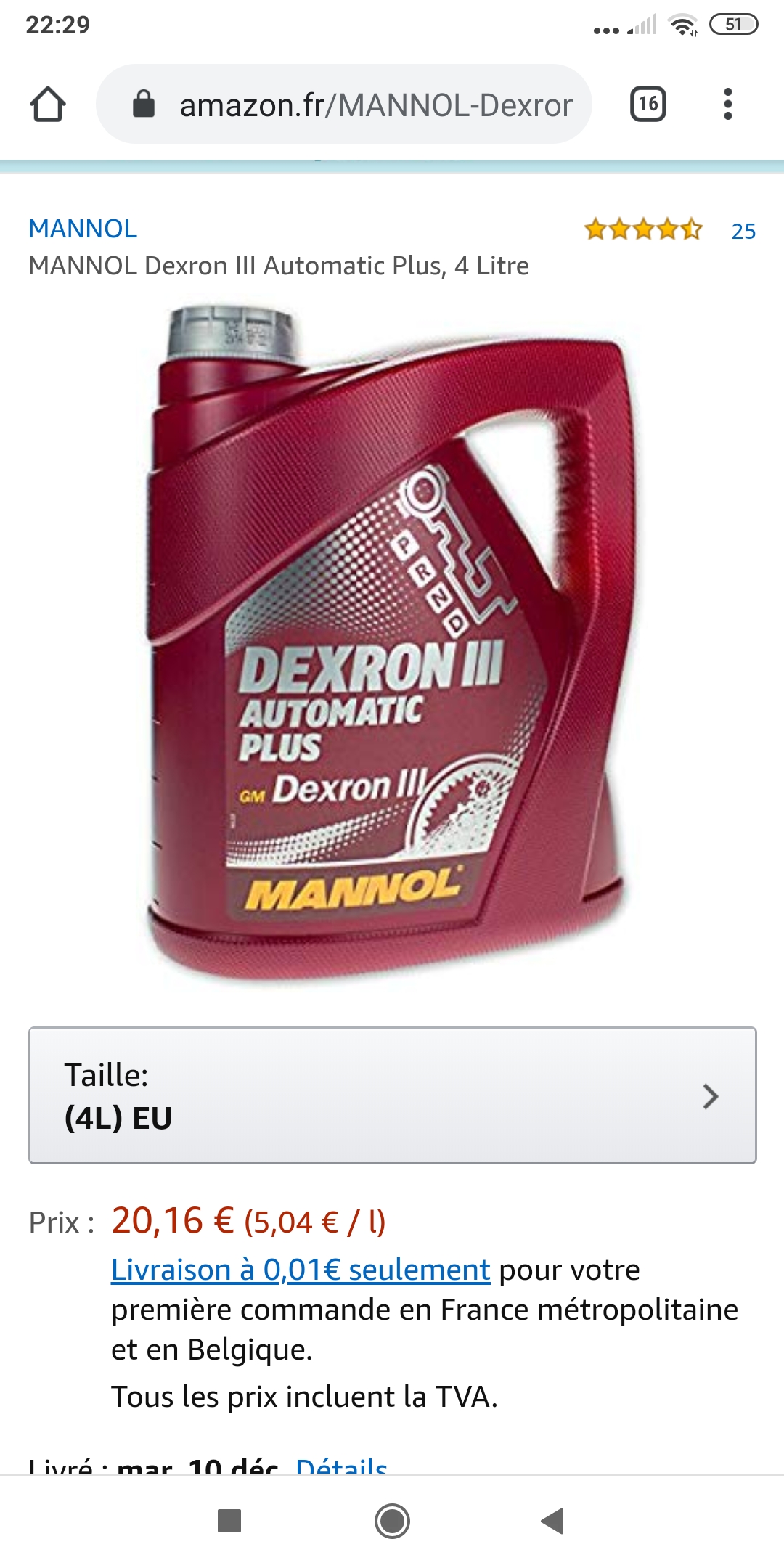View the star rating reviews

(x=643, y=229)
